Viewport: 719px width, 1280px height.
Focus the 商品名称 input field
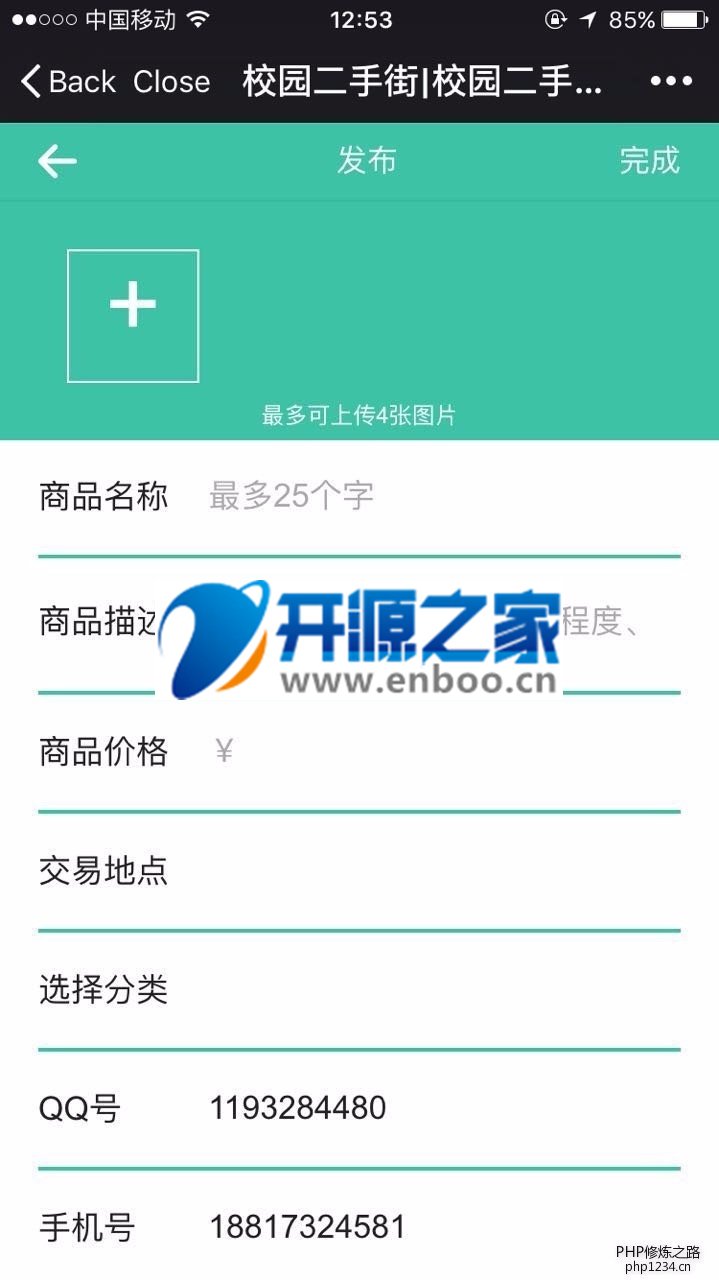coord(440,496)
